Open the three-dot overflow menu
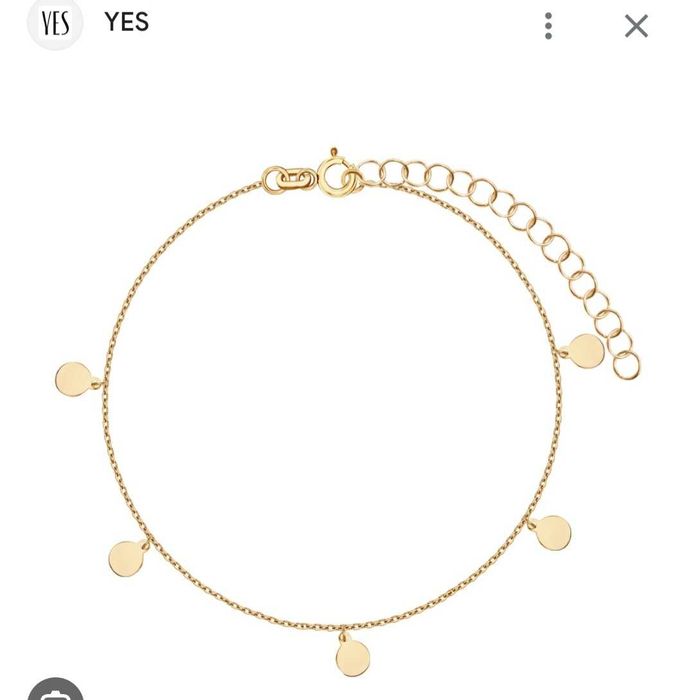 tap(548, 26)
